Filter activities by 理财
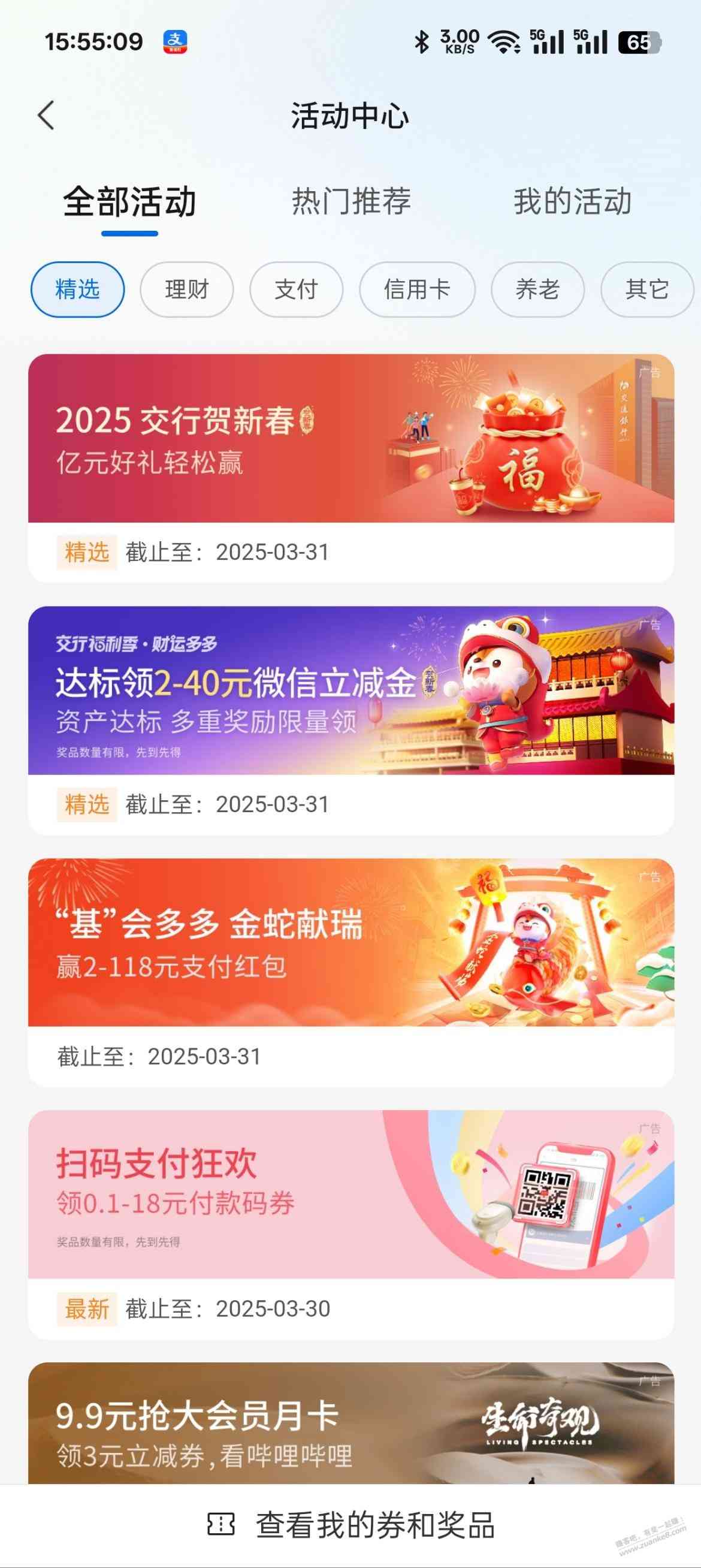 click(187, 289)
